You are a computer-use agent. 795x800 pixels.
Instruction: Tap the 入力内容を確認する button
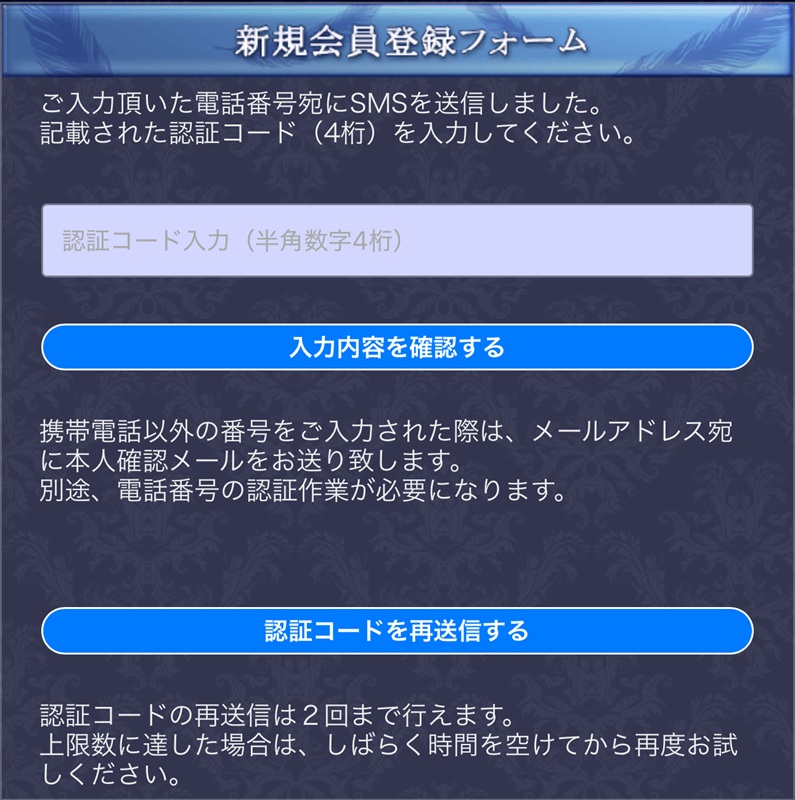pyautogui.click(x=396, y=347)
